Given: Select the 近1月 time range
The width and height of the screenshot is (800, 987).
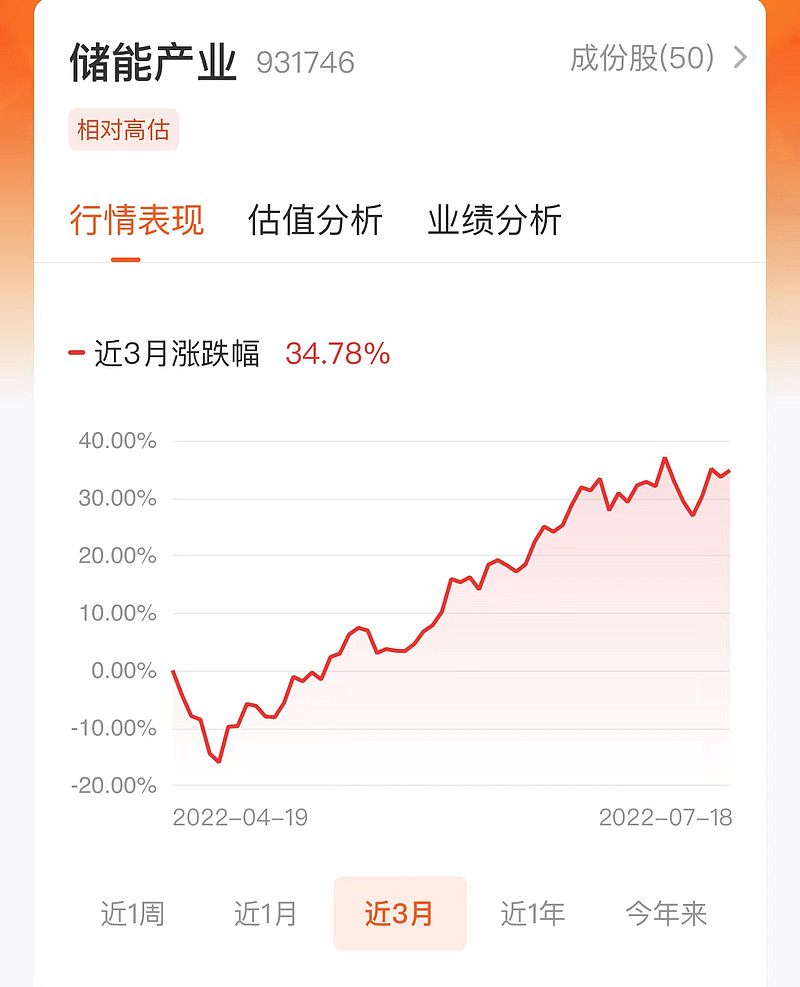Looking at the screenshot, I should (266, 913).
